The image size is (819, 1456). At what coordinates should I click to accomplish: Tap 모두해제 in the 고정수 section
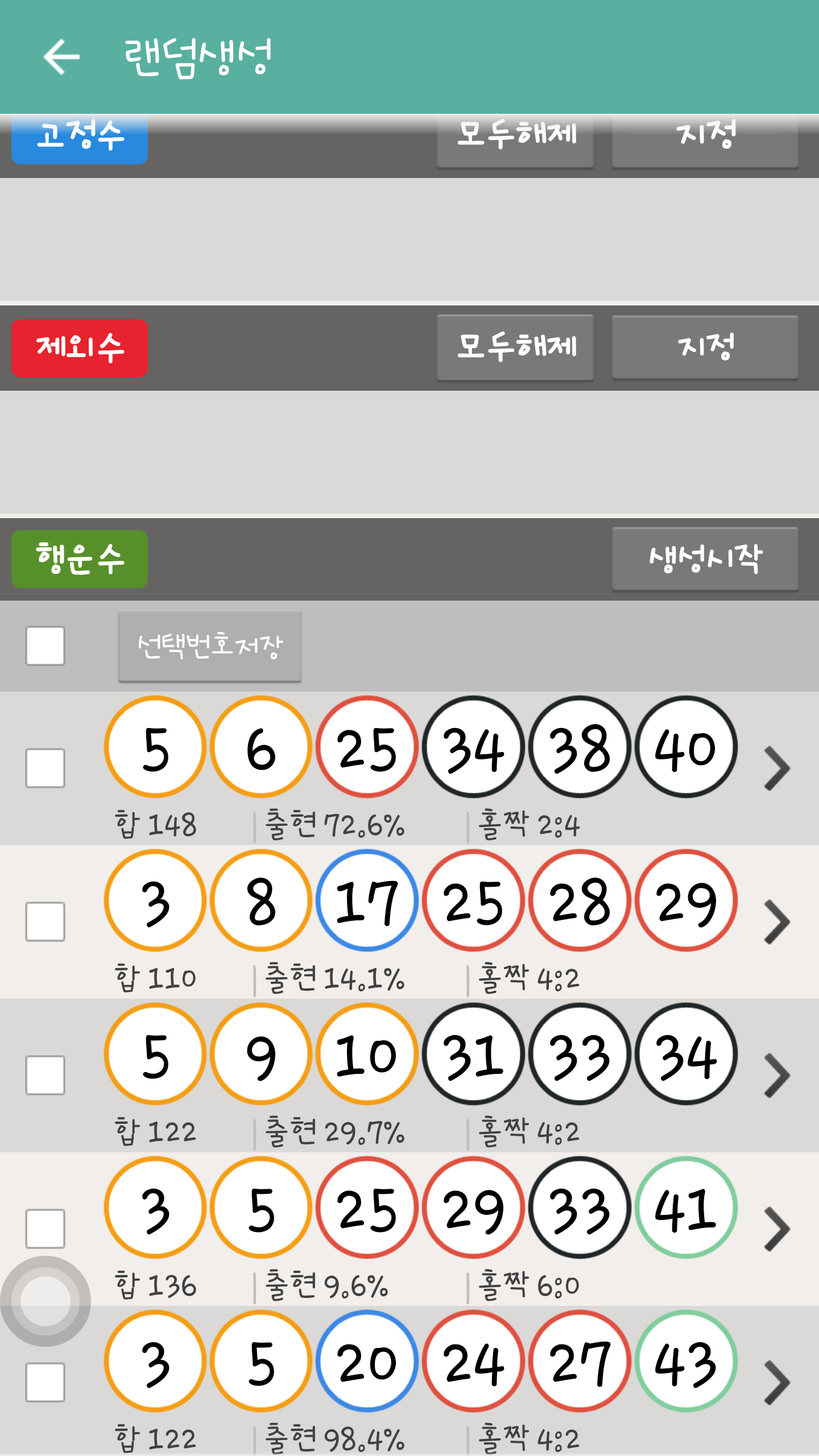tap(515, 140)
